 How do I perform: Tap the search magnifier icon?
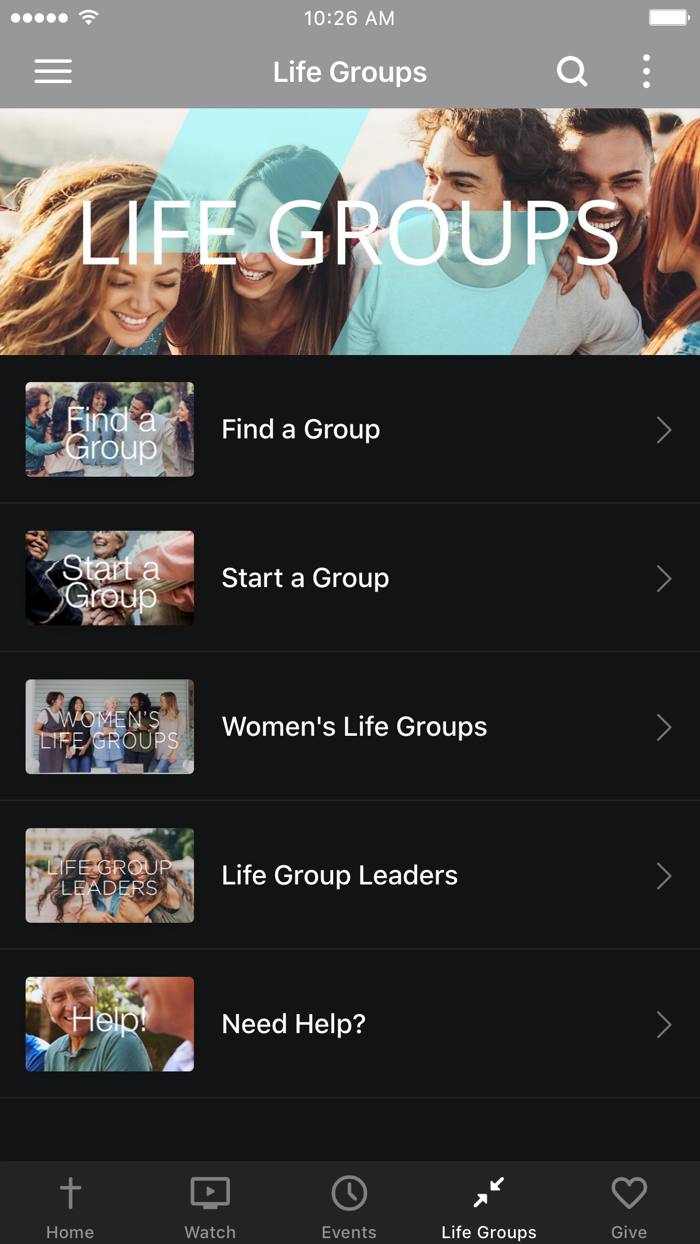(x=572, y=71)
